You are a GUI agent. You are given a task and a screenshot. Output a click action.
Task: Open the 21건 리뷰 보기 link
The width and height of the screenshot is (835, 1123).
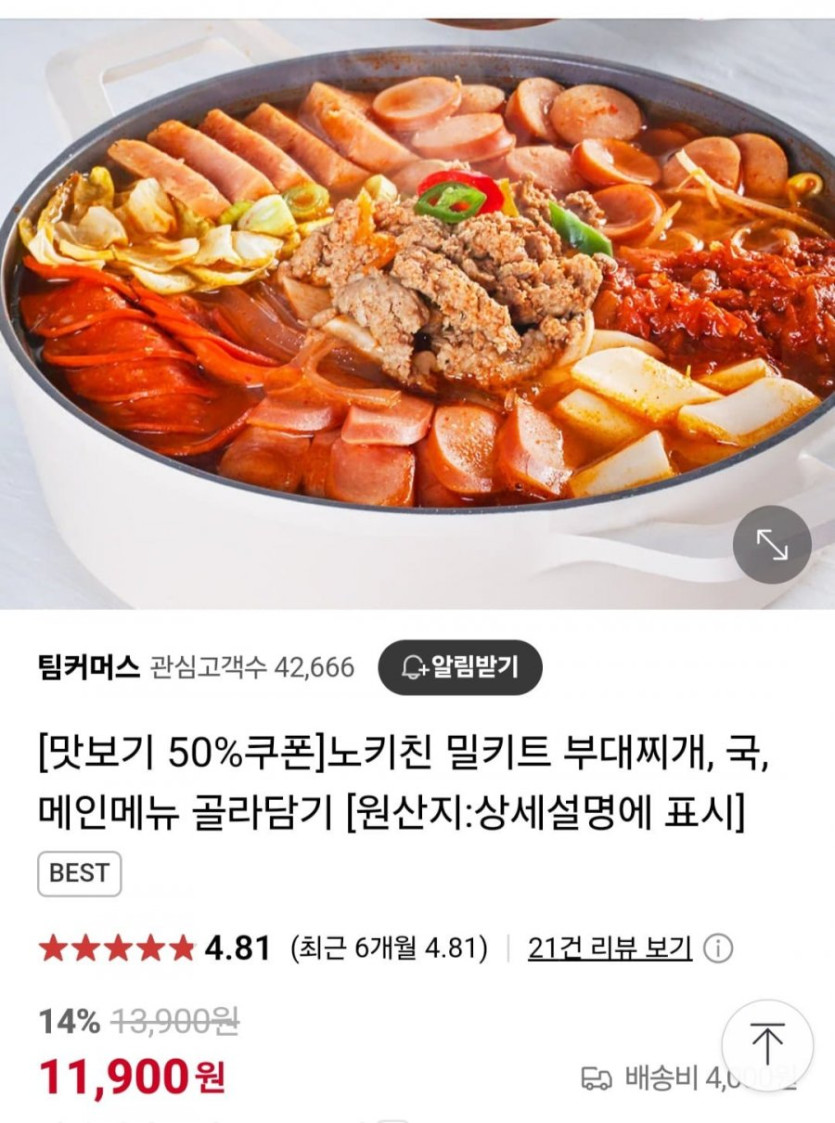(609, 947)
